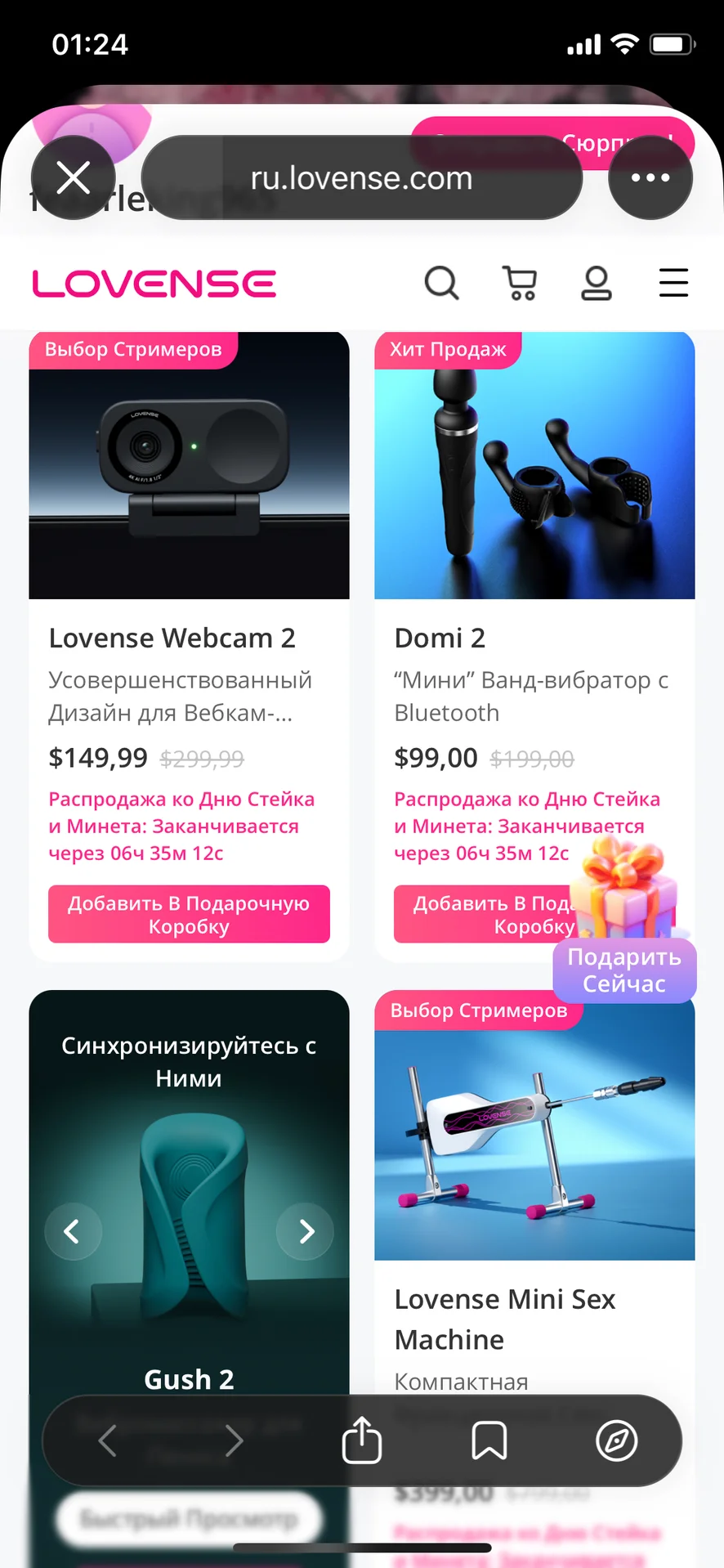
Task: Open the user account icon
Action: 596,284
